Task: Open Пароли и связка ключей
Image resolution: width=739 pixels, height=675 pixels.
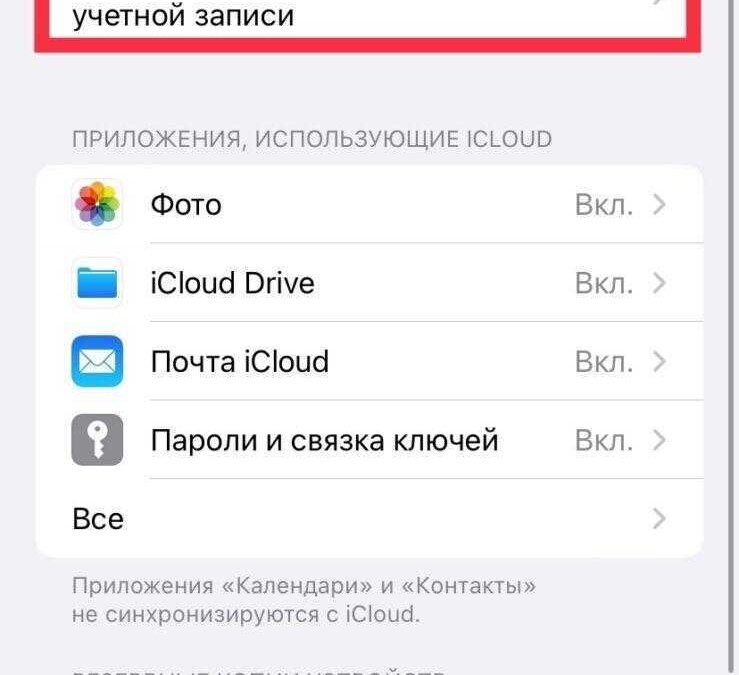Action: point(368,440)
